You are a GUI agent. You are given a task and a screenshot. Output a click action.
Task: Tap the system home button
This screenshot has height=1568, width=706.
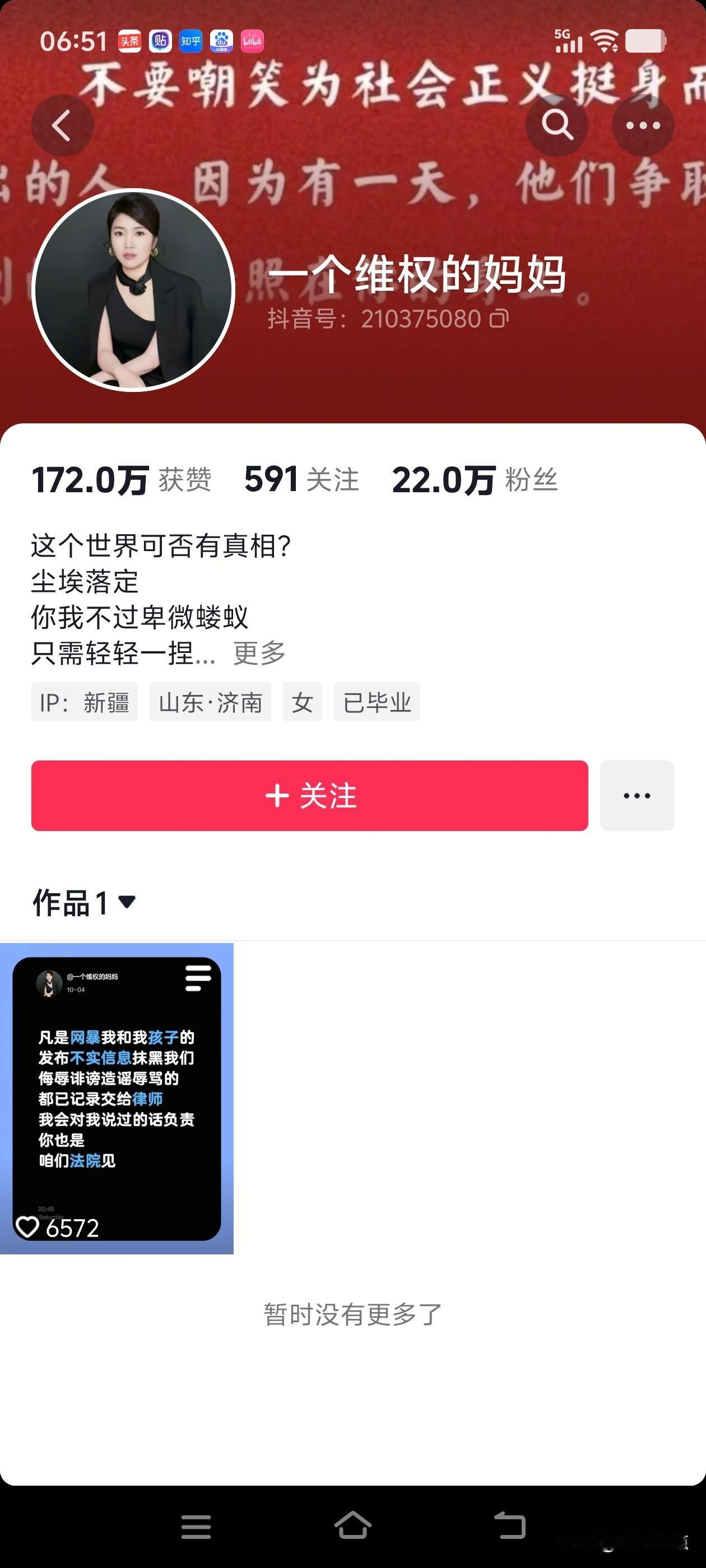pyautogui.click(x=352, y=1525)
